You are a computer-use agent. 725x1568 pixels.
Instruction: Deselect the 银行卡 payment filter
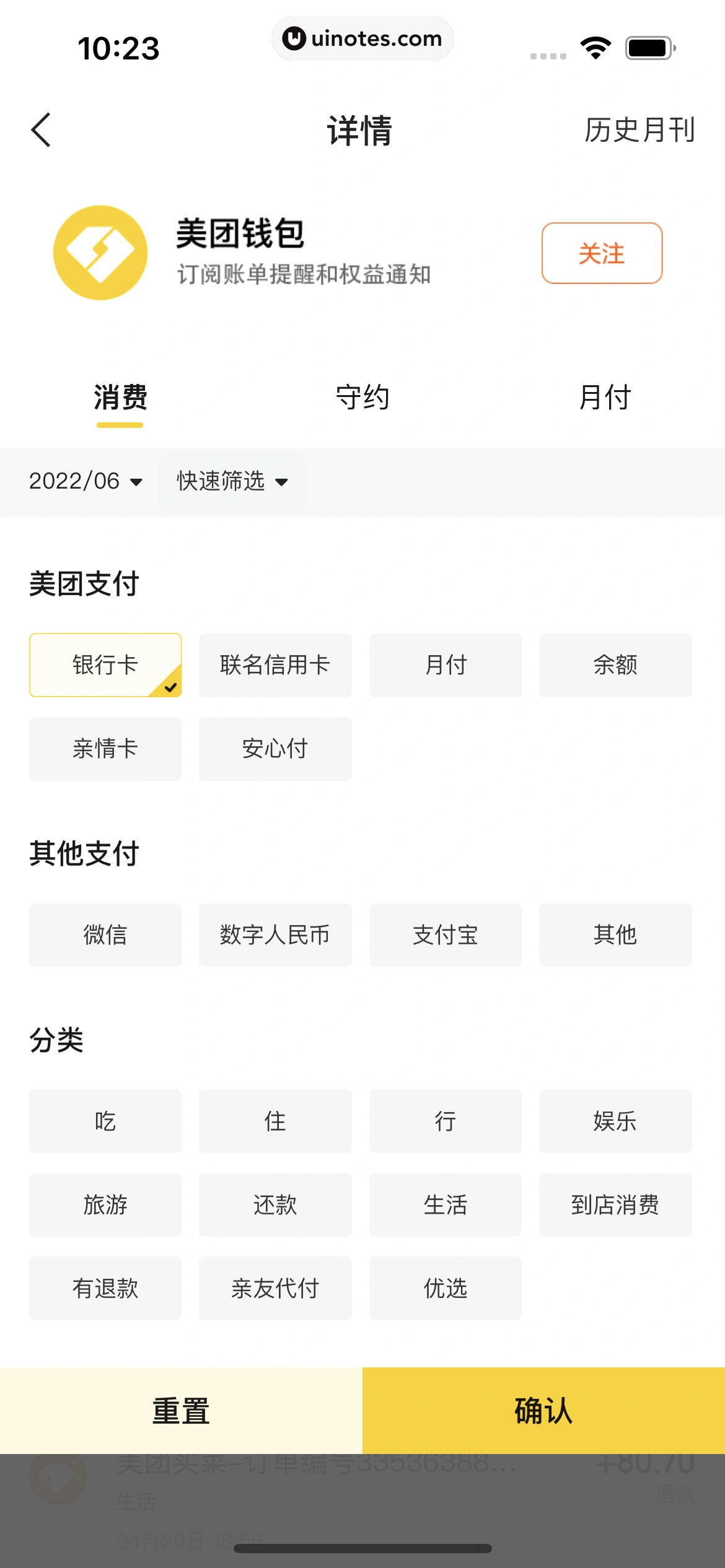point(104,665)
